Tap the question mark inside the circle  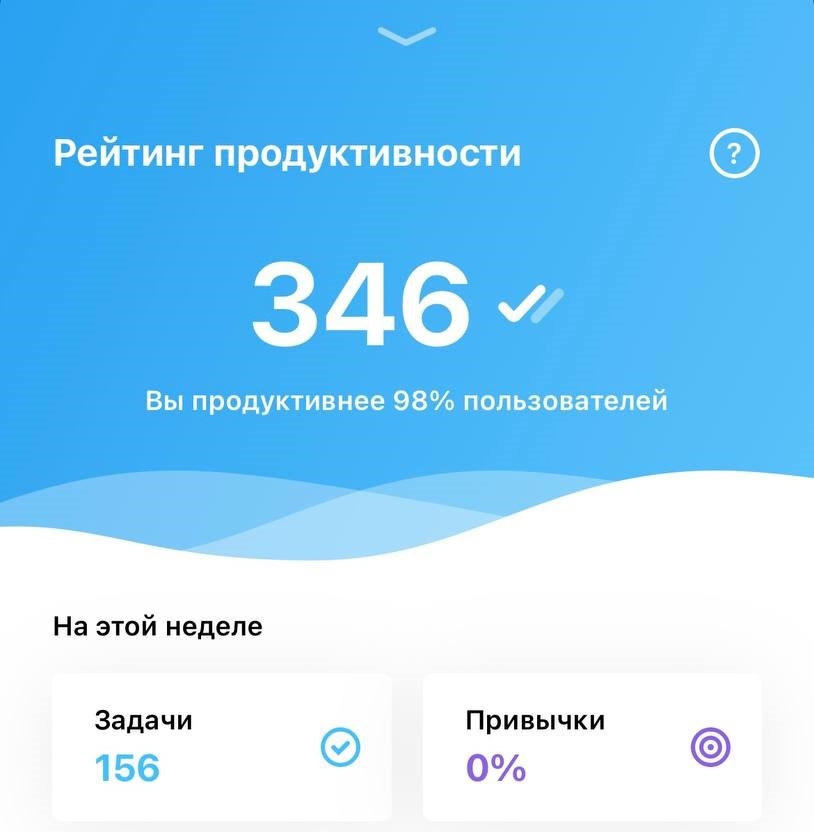[x=734, y=152]
